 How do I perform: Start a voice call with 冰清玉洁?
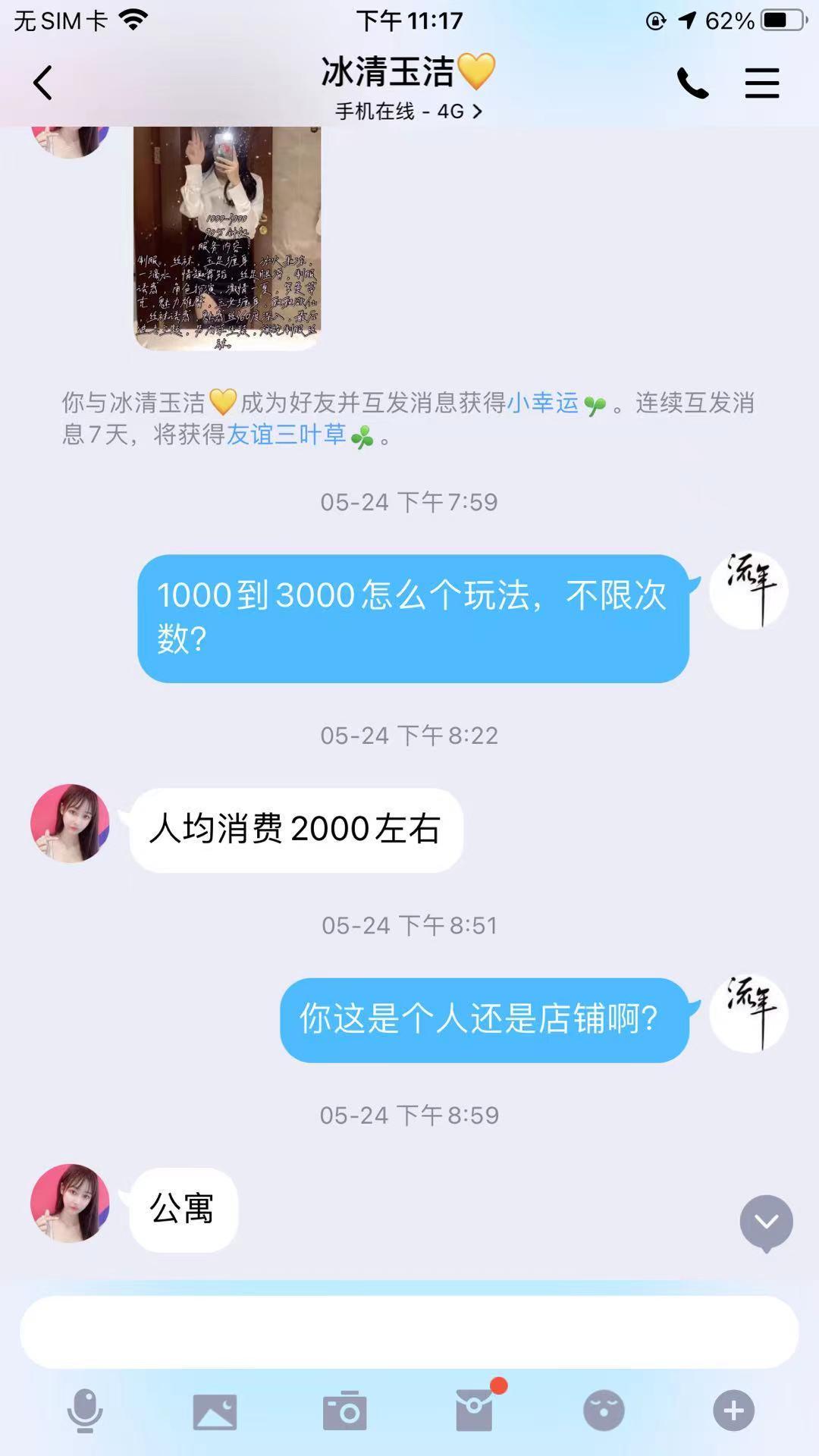692,83
